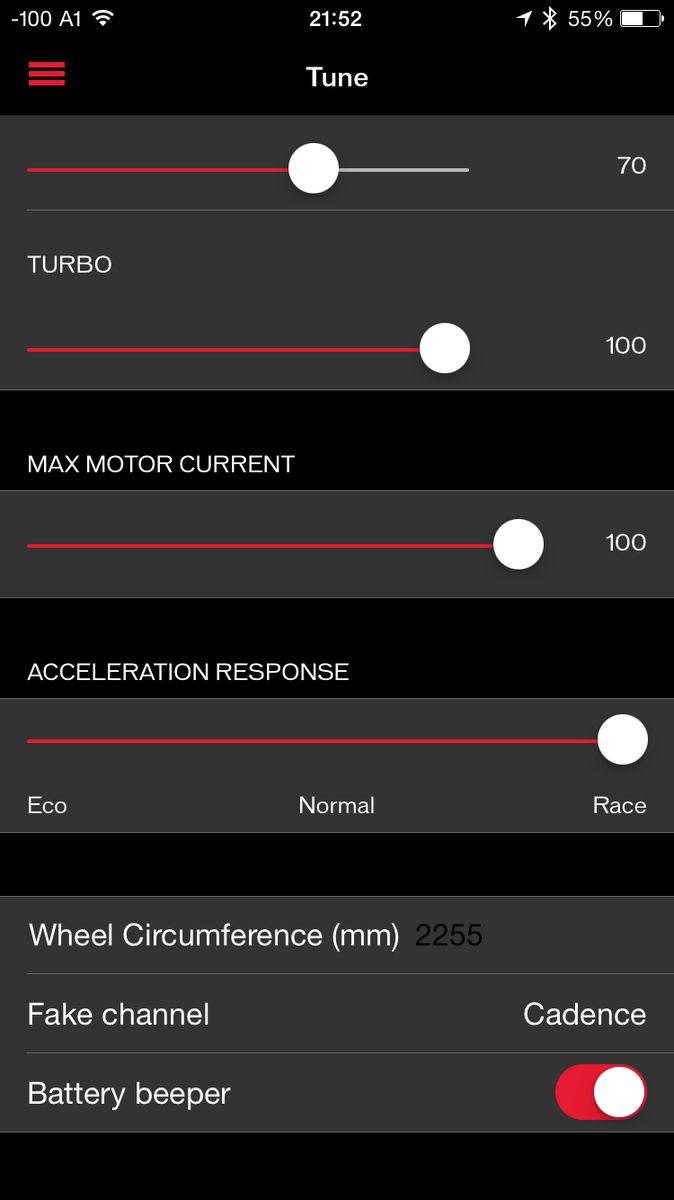Edit the Wheel Circumference value 2255
Screen dimensions: 674x1200
click(449, 936)
